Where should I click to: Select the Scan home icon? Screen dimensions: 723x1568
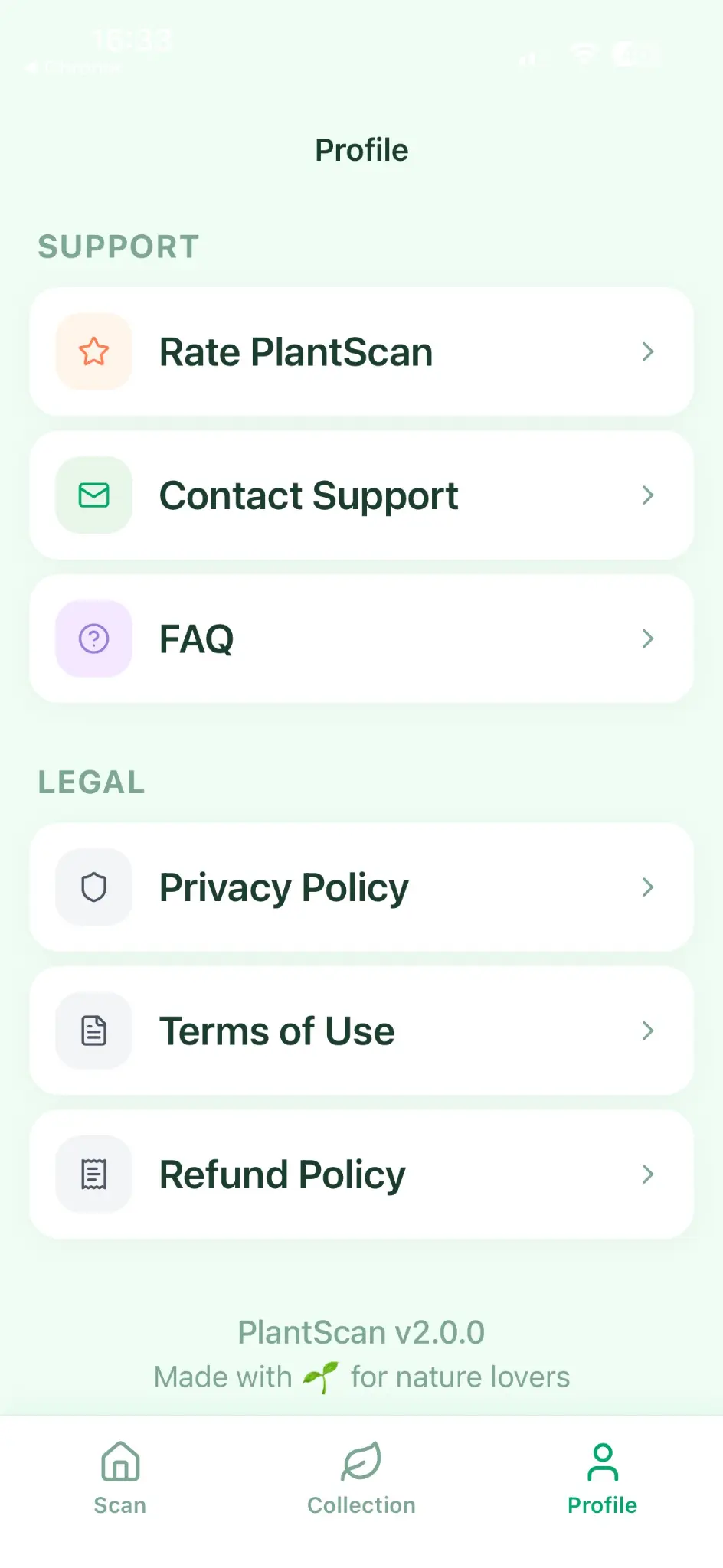pyautogui.click(x=119, y=1461)
